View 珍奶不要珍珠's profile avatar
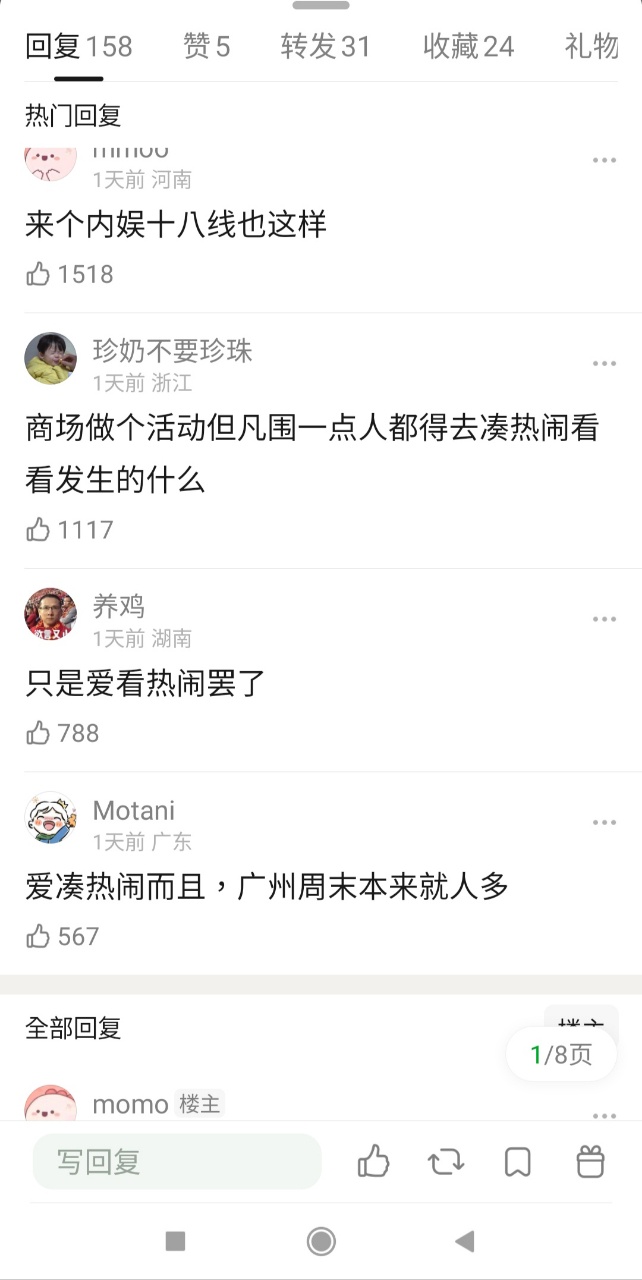The height and width of the screenshot is (1280, 642). (x=51, y=359)
